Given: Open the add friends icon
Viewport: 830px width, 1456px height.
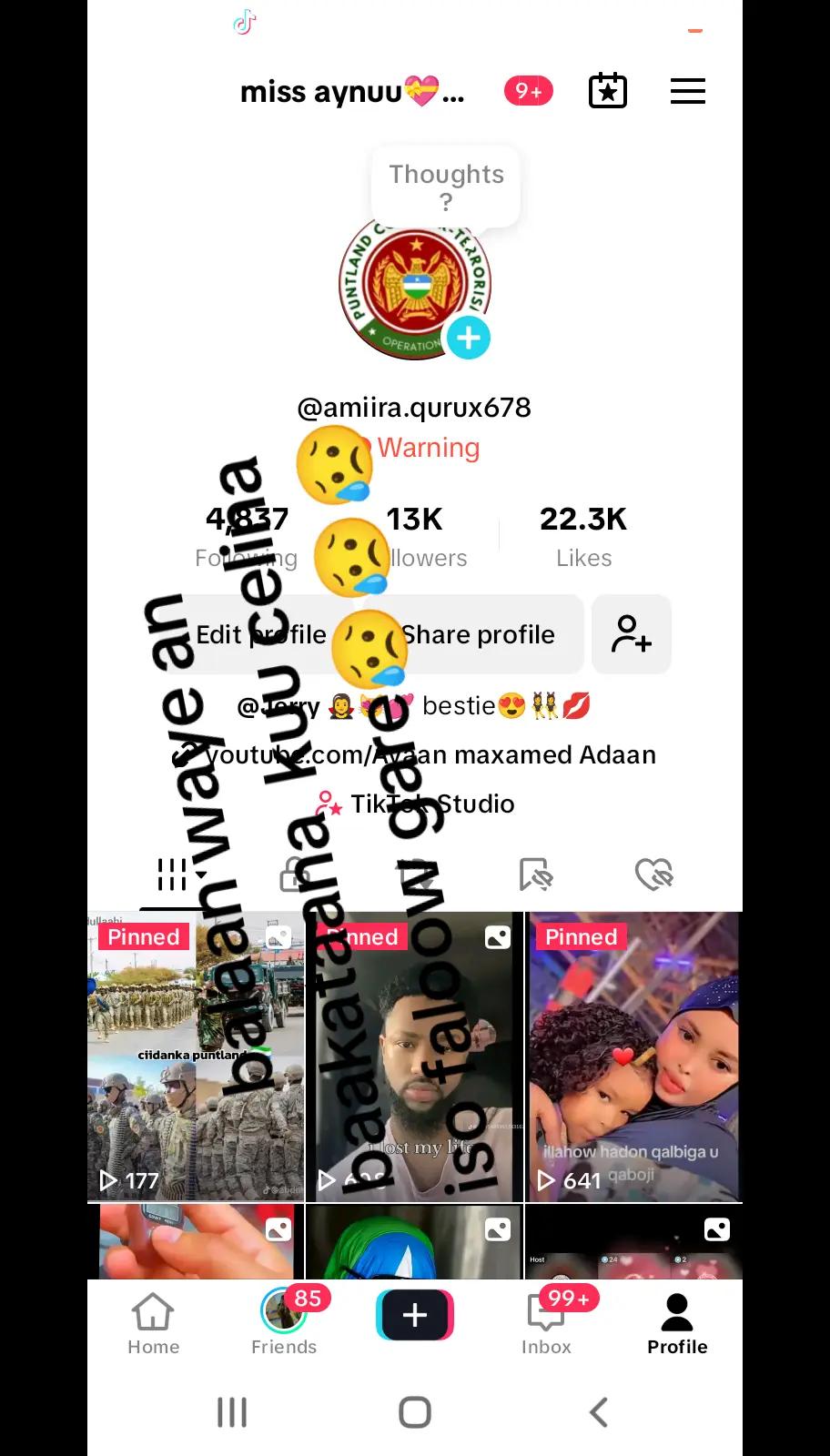Looking at the screenshot, I should (x=632, y=634).
